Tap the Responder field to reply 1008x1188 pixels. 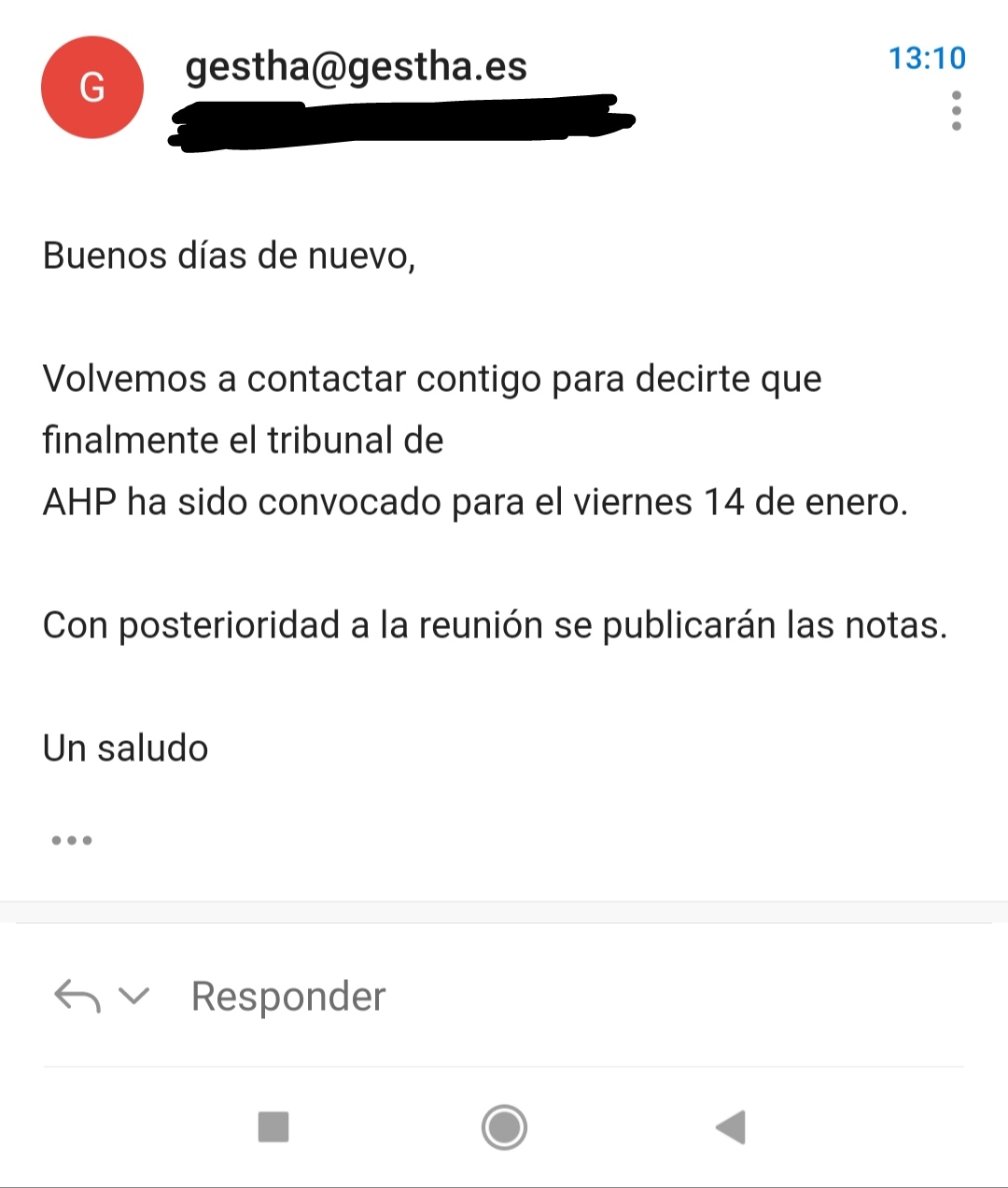pos(287,997)
